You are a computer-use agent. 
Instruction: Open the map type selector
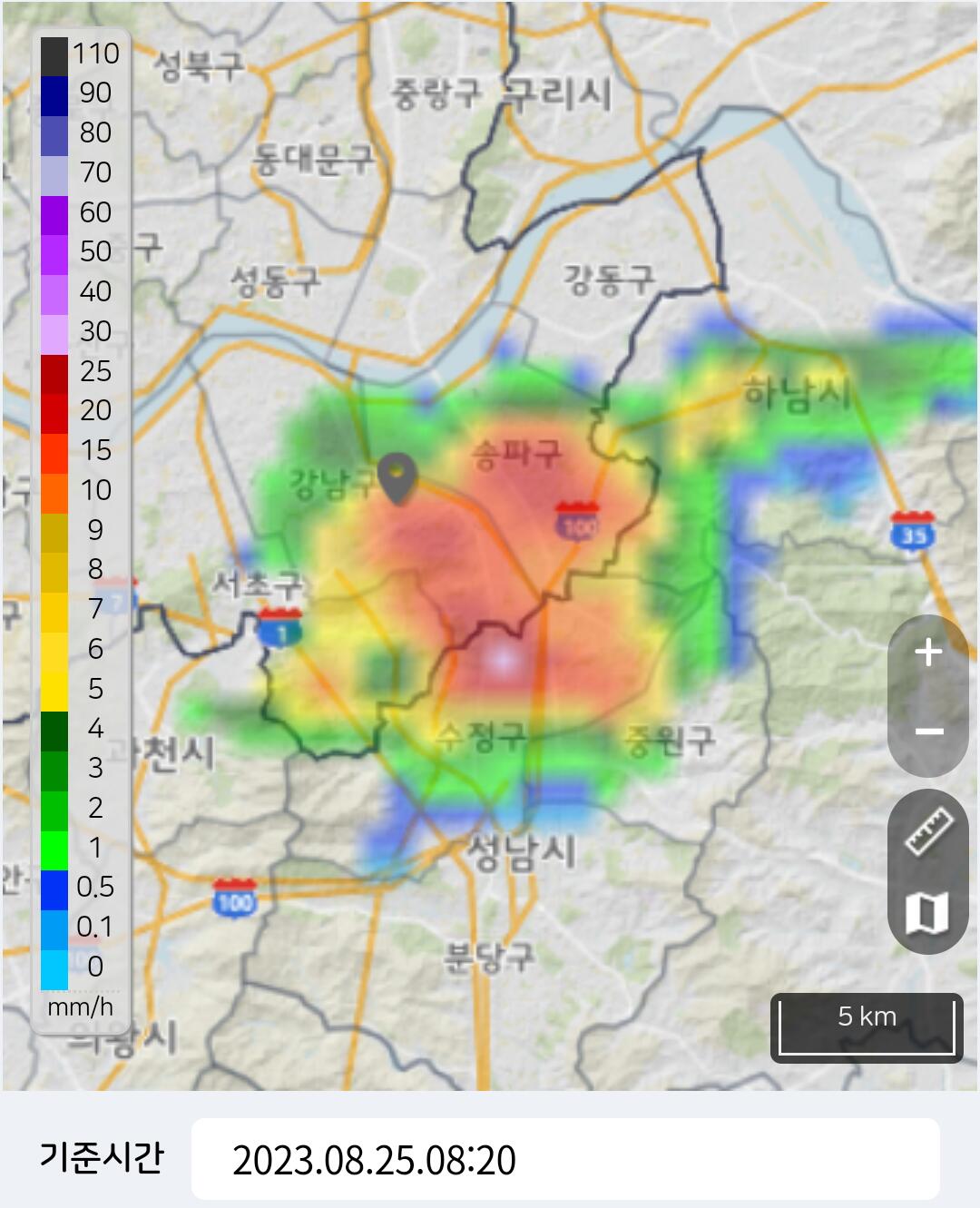click(x=928, y=912)
